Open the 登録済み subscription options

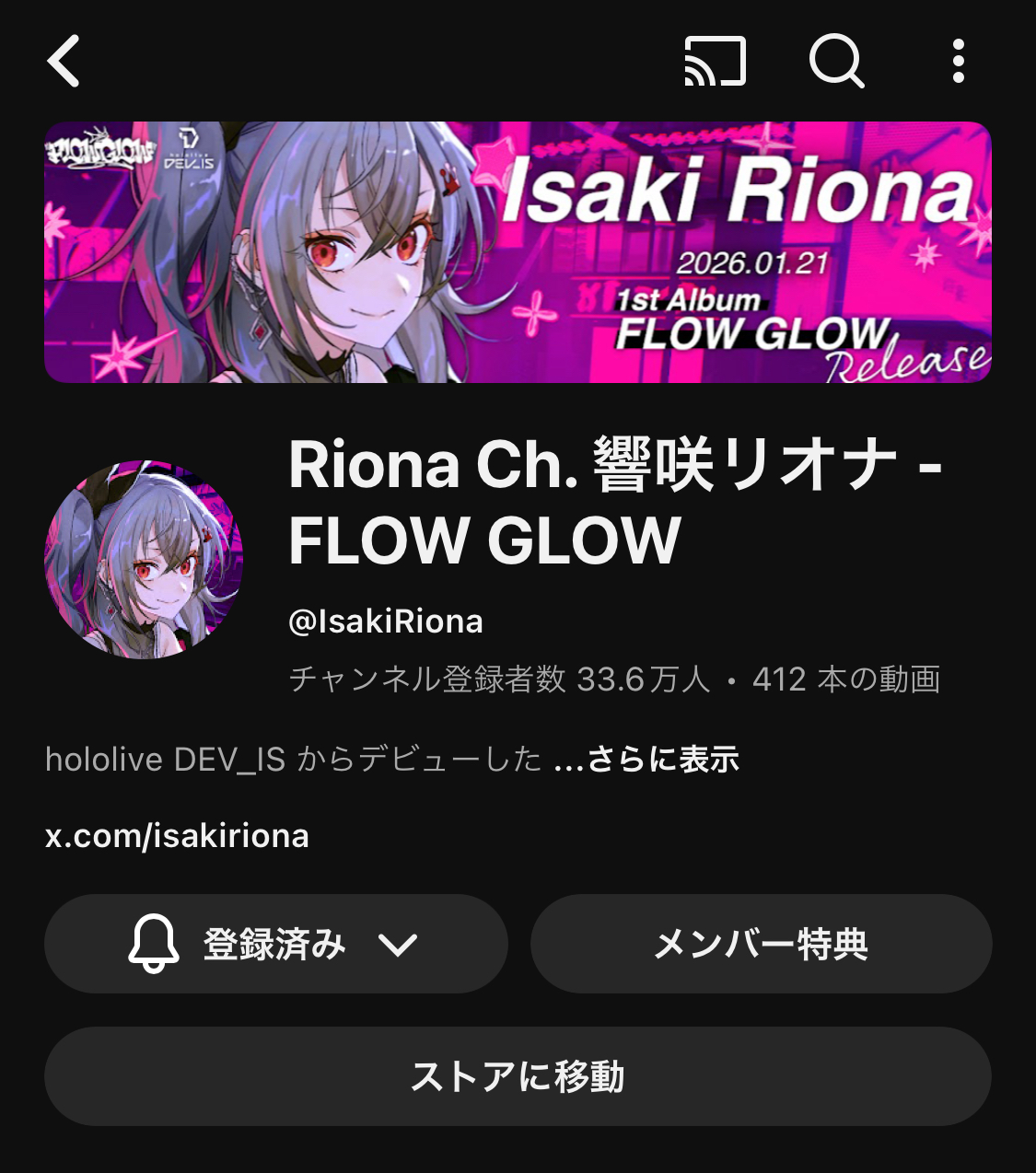point(275,944)
